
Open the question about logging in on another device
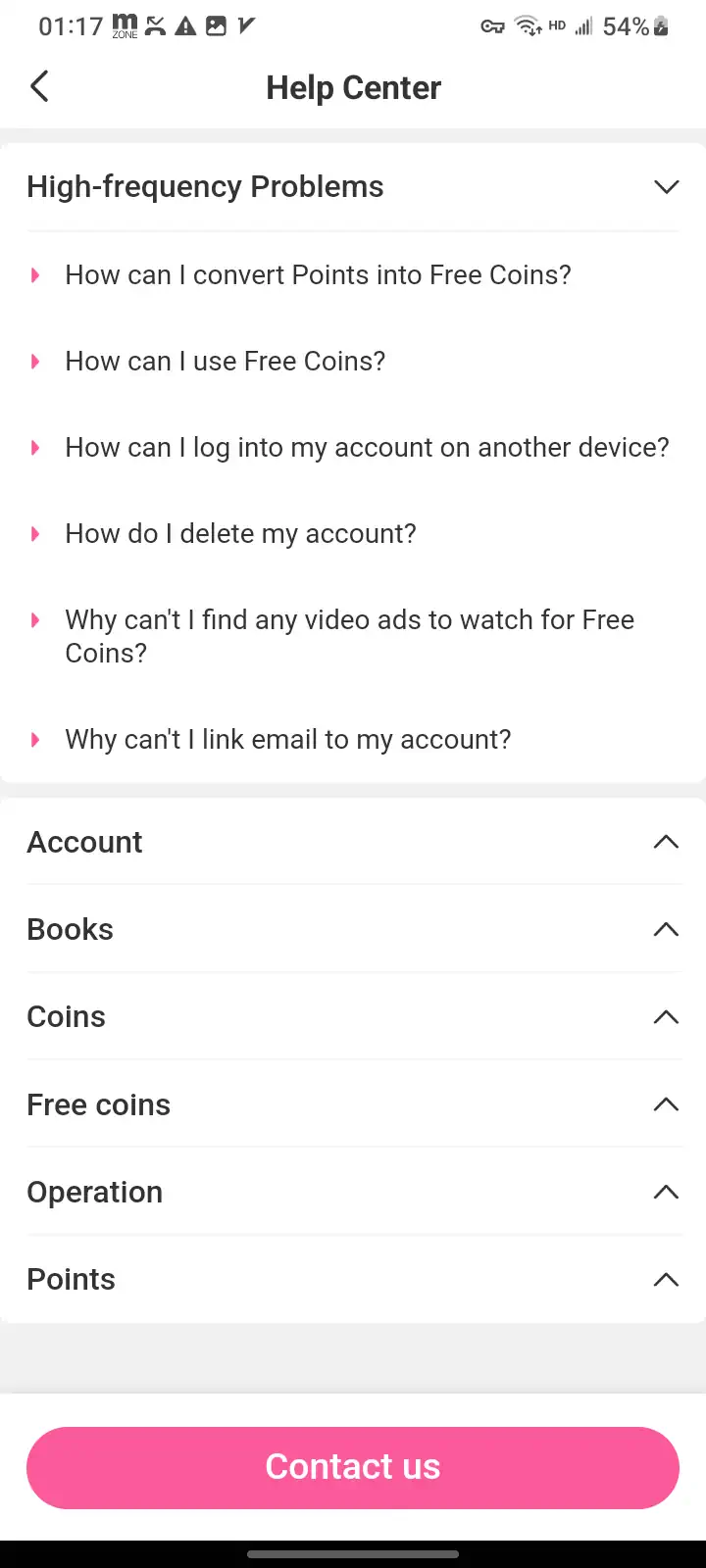pyautogui.click(x=367, y=448)
